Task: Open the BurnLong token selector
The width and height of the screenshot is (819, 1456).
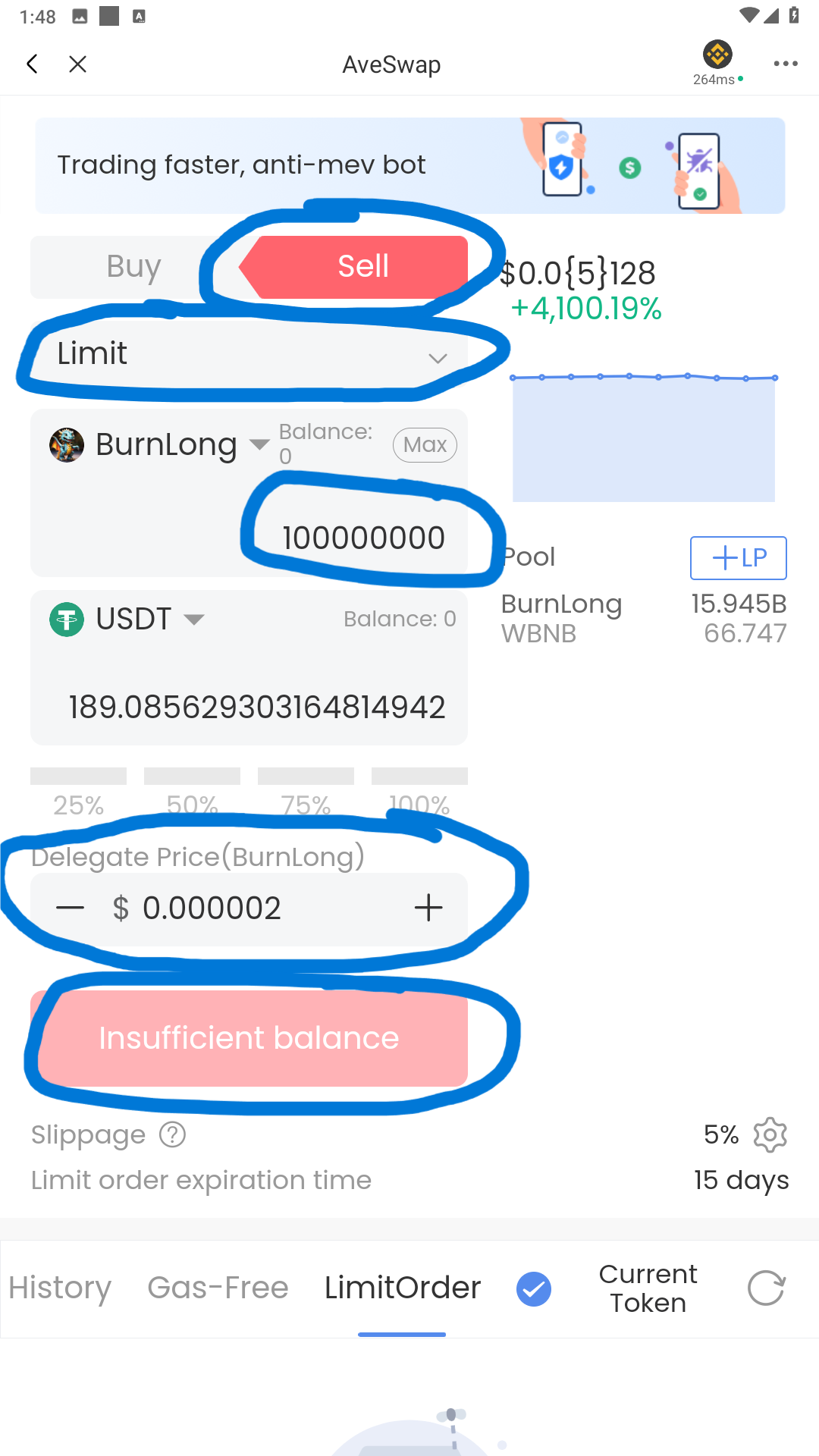Action: pos(159,445)
